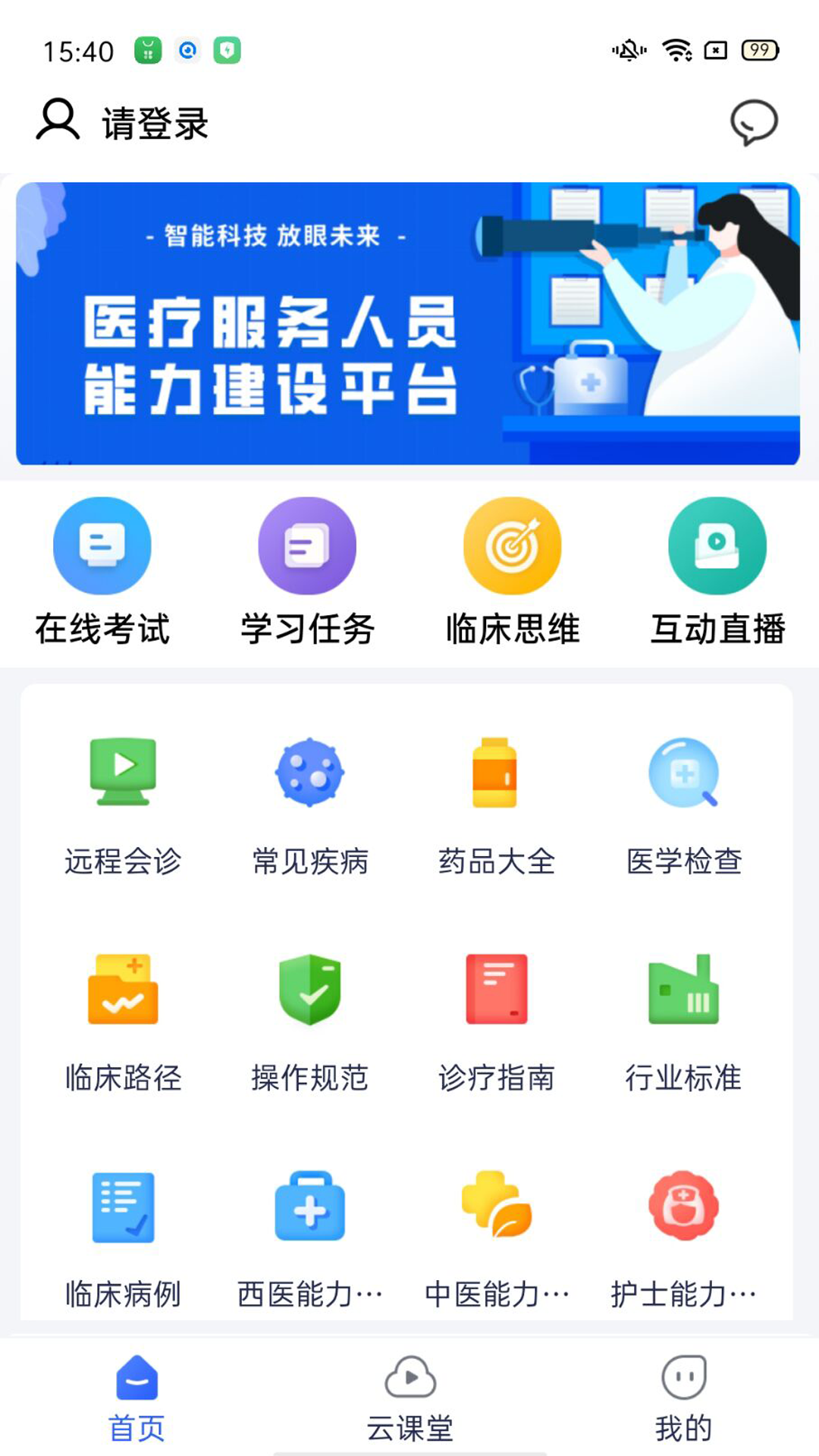Open the messages chat bubble icon
The image size is (819, 1456).
click(754, 122)
